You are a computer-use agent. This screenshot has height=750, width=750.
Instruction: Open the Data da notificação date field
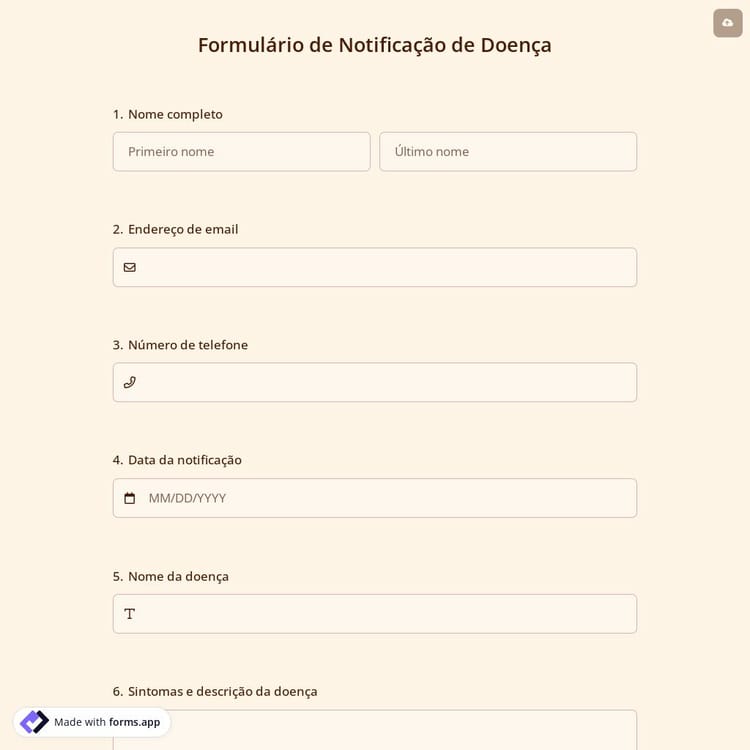(x=375, y=498)
